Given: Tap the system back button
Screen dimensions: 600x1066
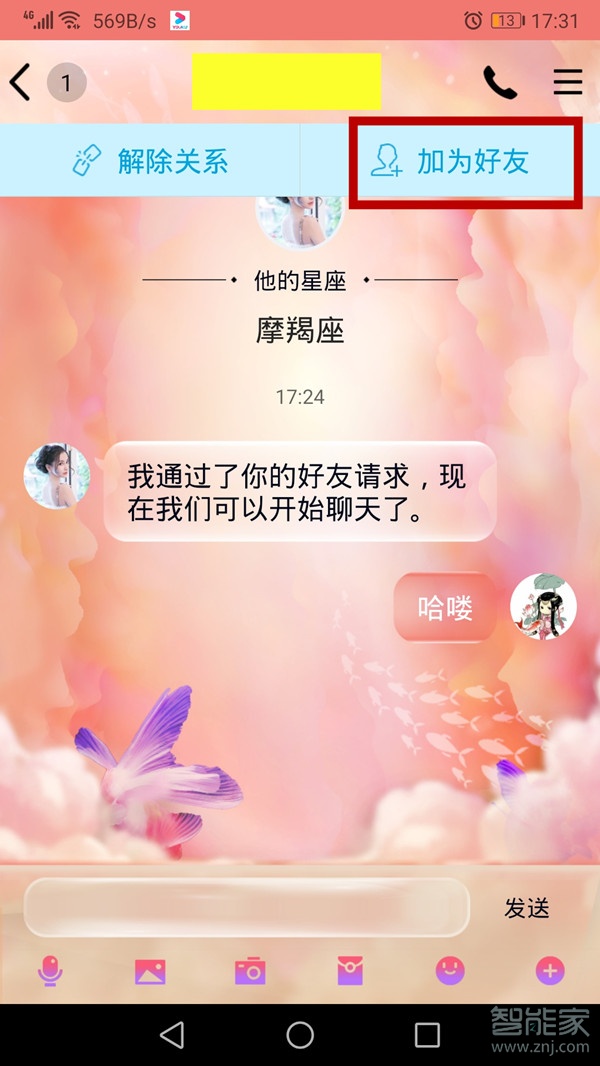Looking at the screenshot, I should click(x=172, y=1035).
